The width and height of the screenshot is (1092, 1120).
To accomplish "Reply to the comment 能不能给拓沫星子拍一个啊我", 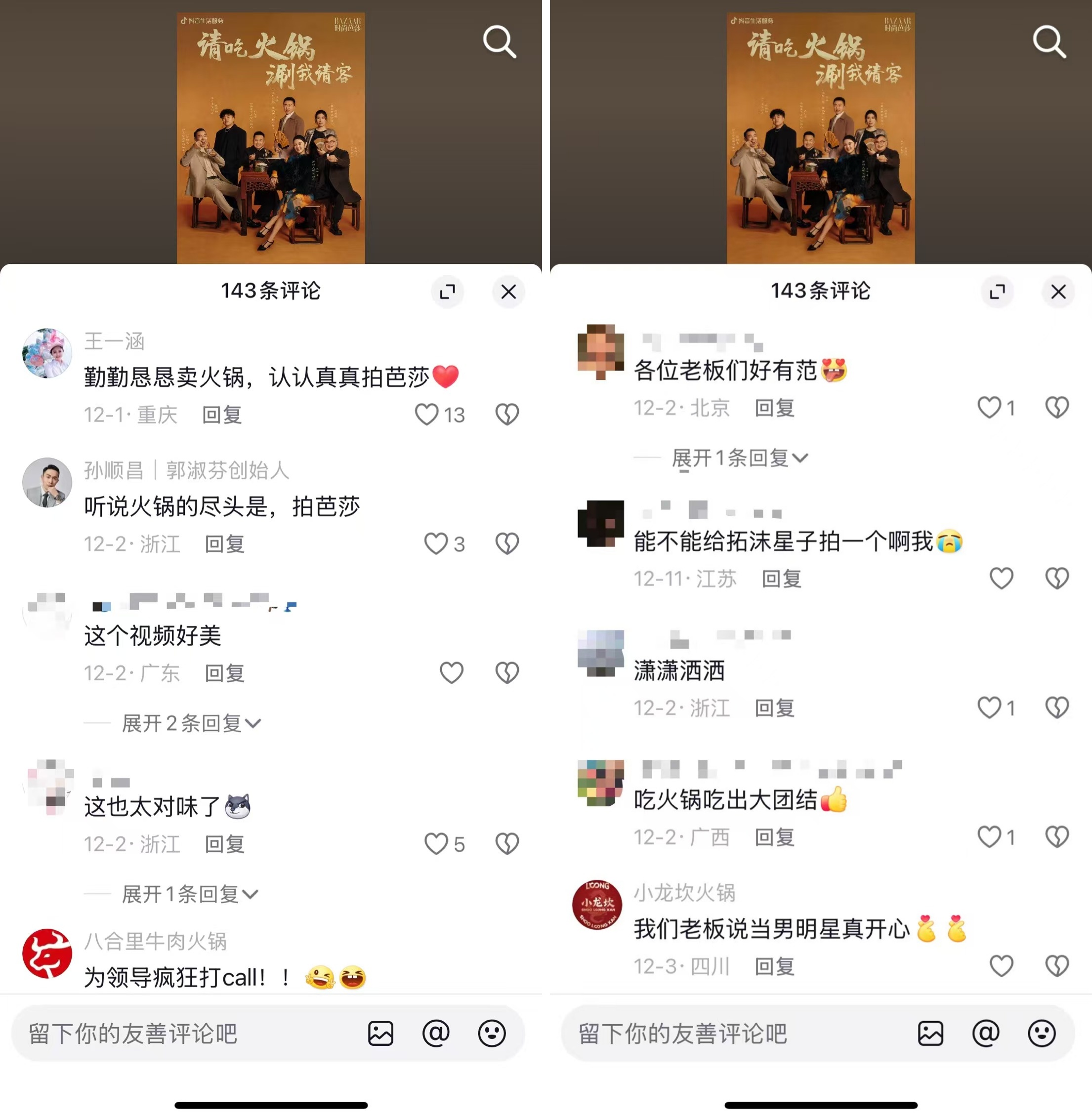I will click(x=781, y=579).
